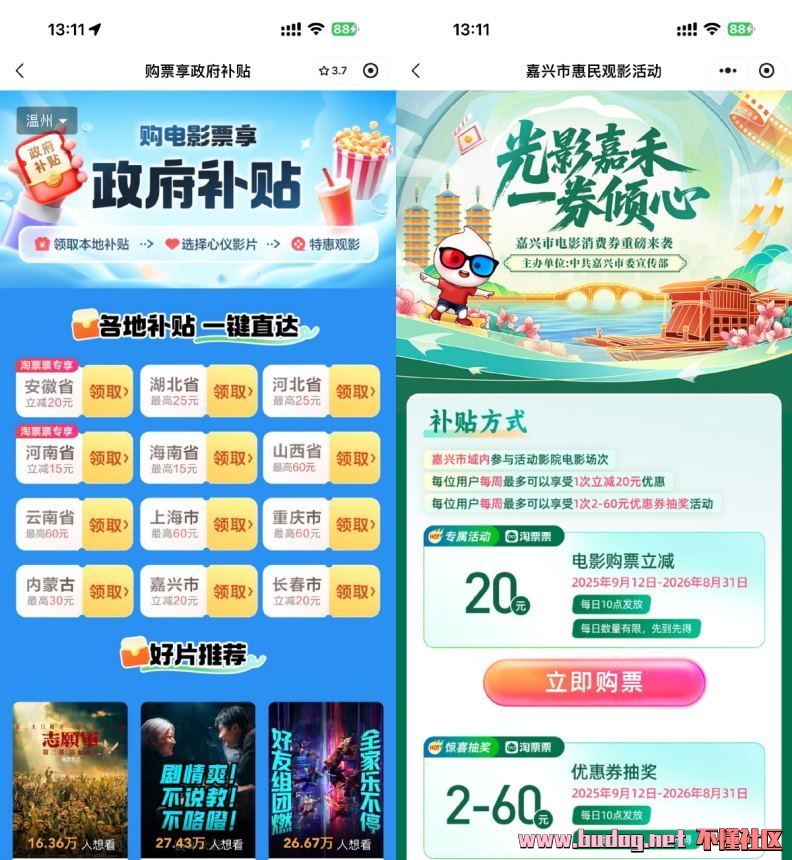Claim the 上海市 subsidy
The height and width of the screenshot is (860, 792).
pyautogui.click(x=232, y=525)
